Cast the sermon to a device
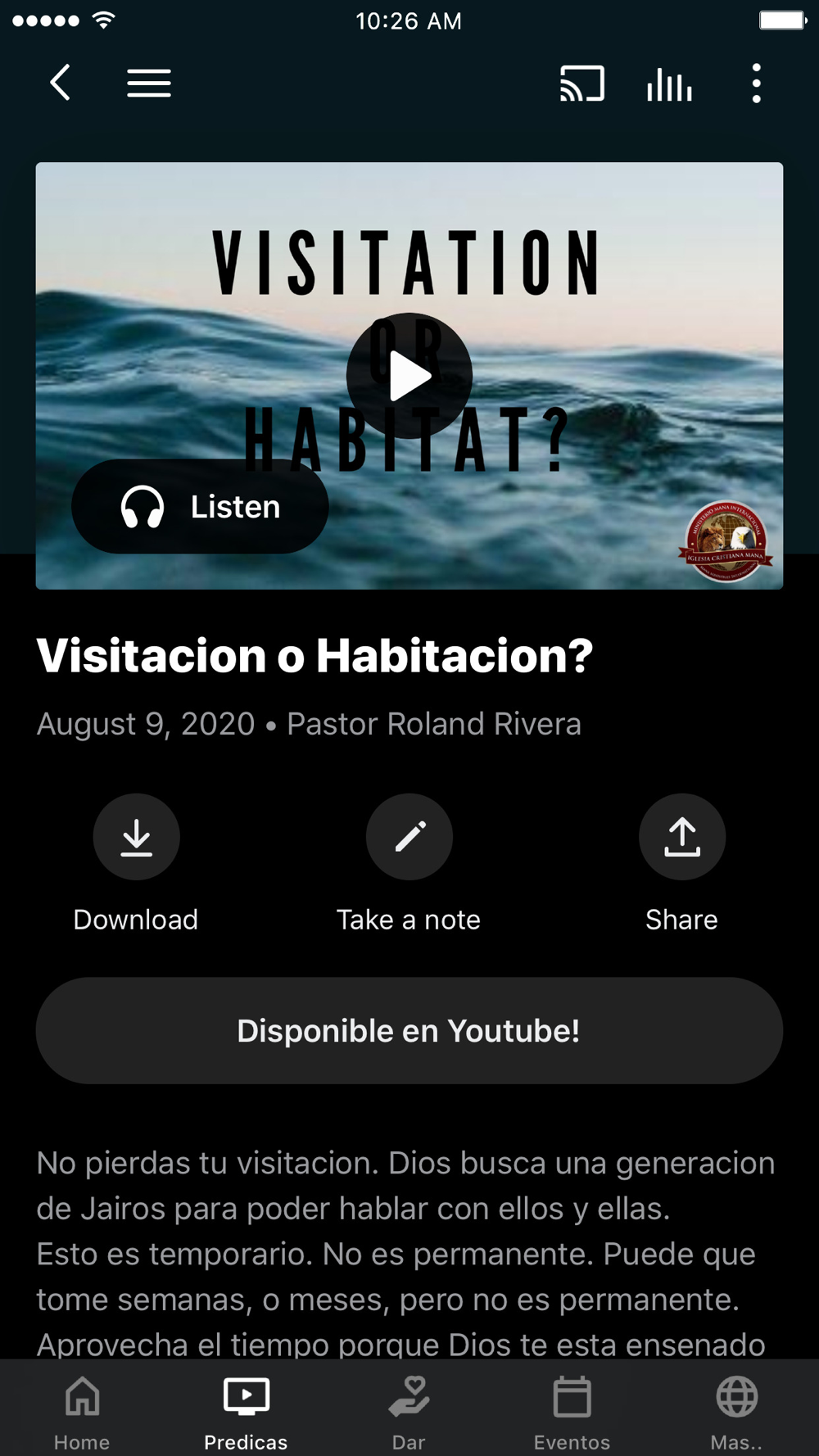819x1456 pixels. (x=581, y=84)
